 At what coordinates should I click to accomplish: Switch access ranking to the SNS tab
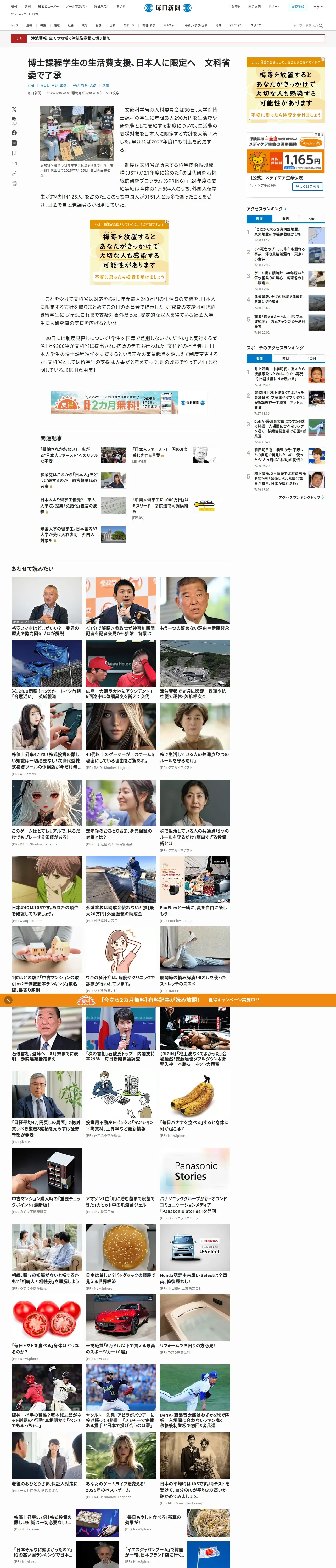[x=312, y=218]
